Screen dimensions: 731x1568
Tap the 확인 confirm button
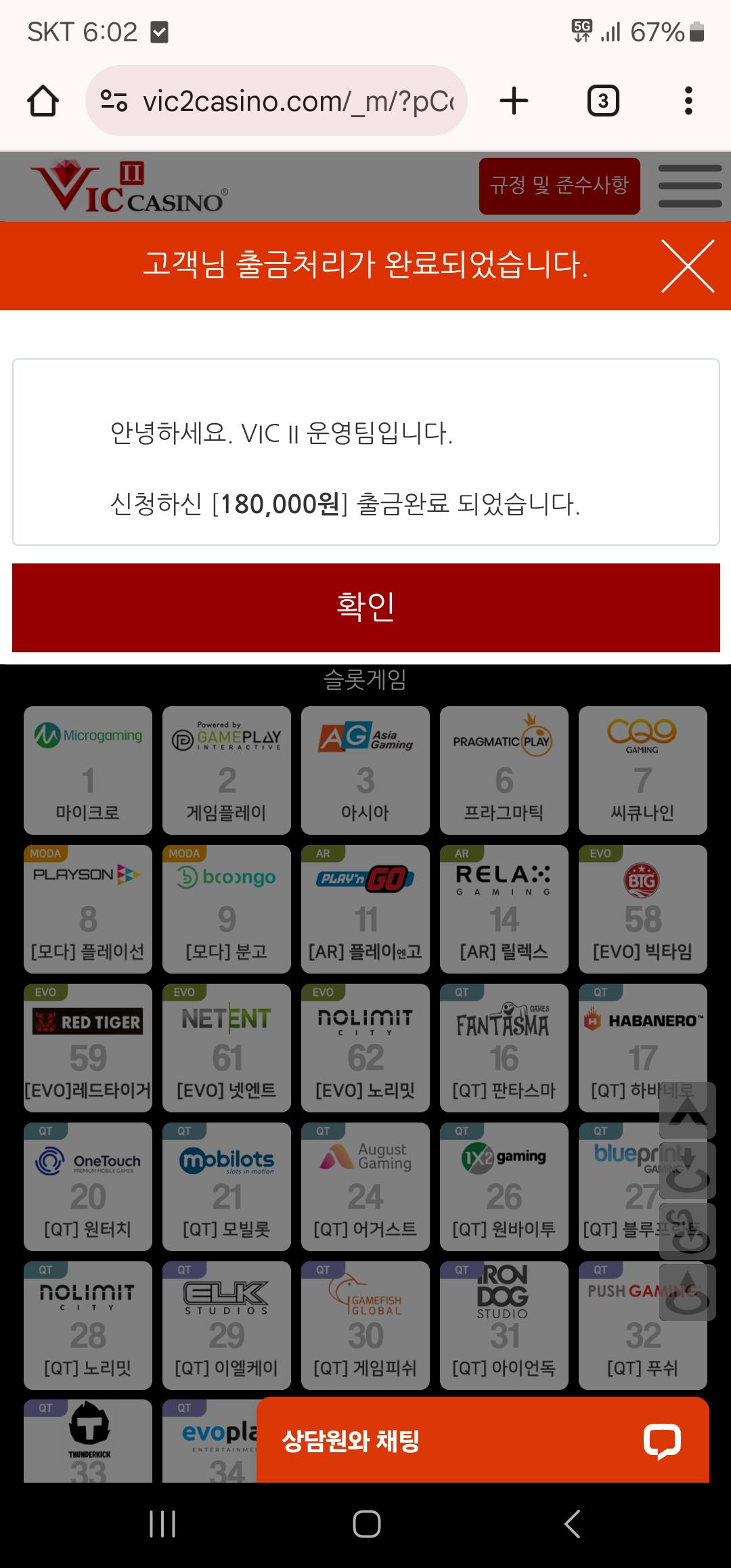[365, 607]
